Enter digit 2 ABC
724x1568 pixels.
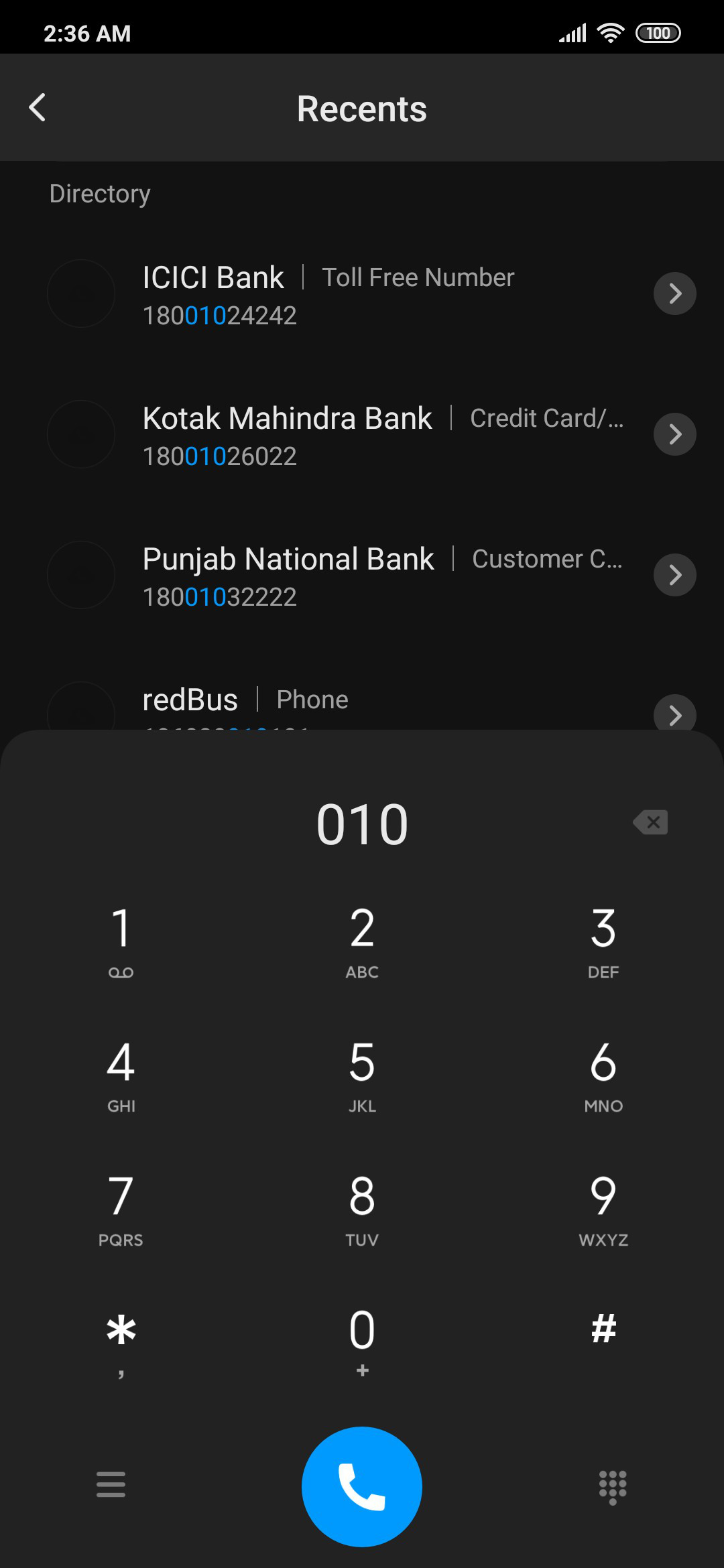362,941
